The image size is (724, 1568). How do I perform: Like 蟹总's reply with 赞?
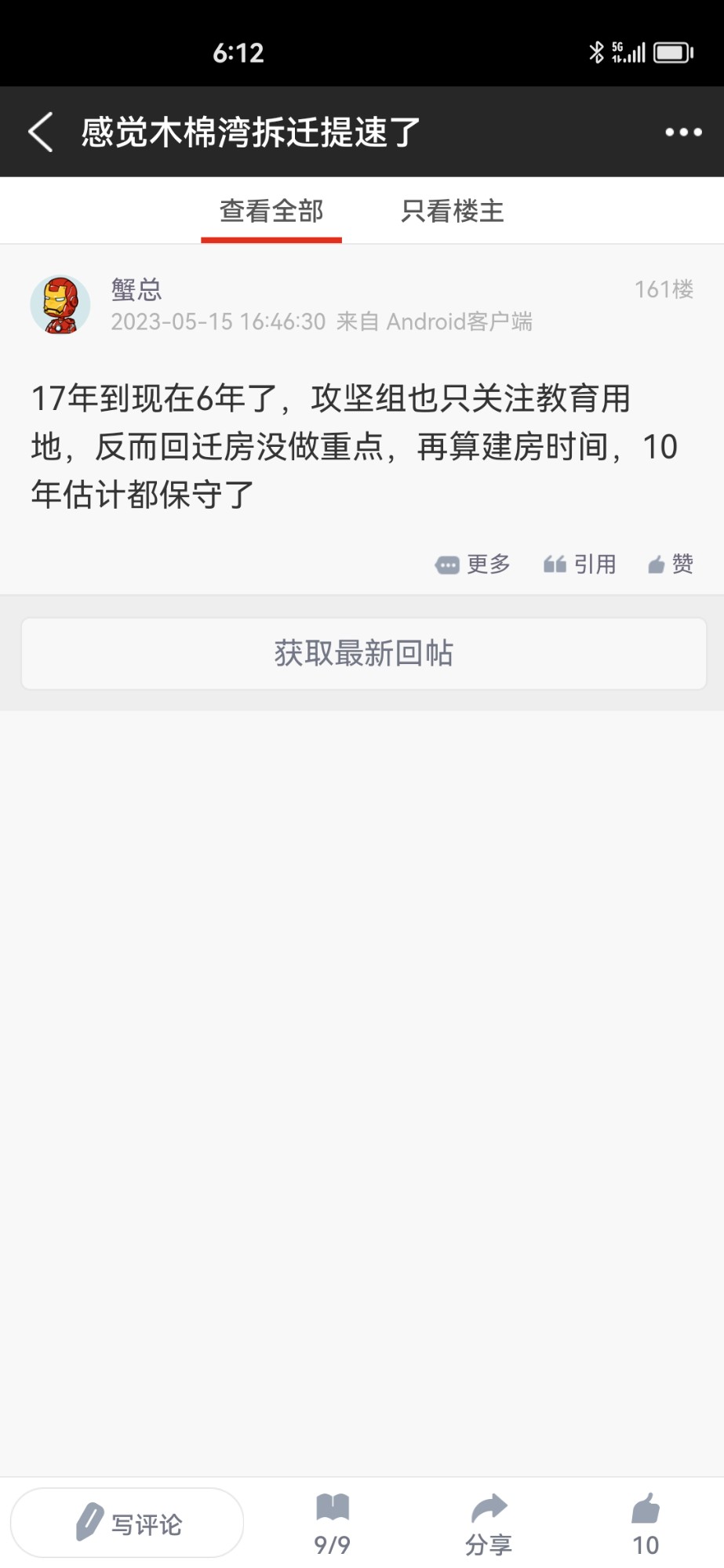[x=671, y=564]
